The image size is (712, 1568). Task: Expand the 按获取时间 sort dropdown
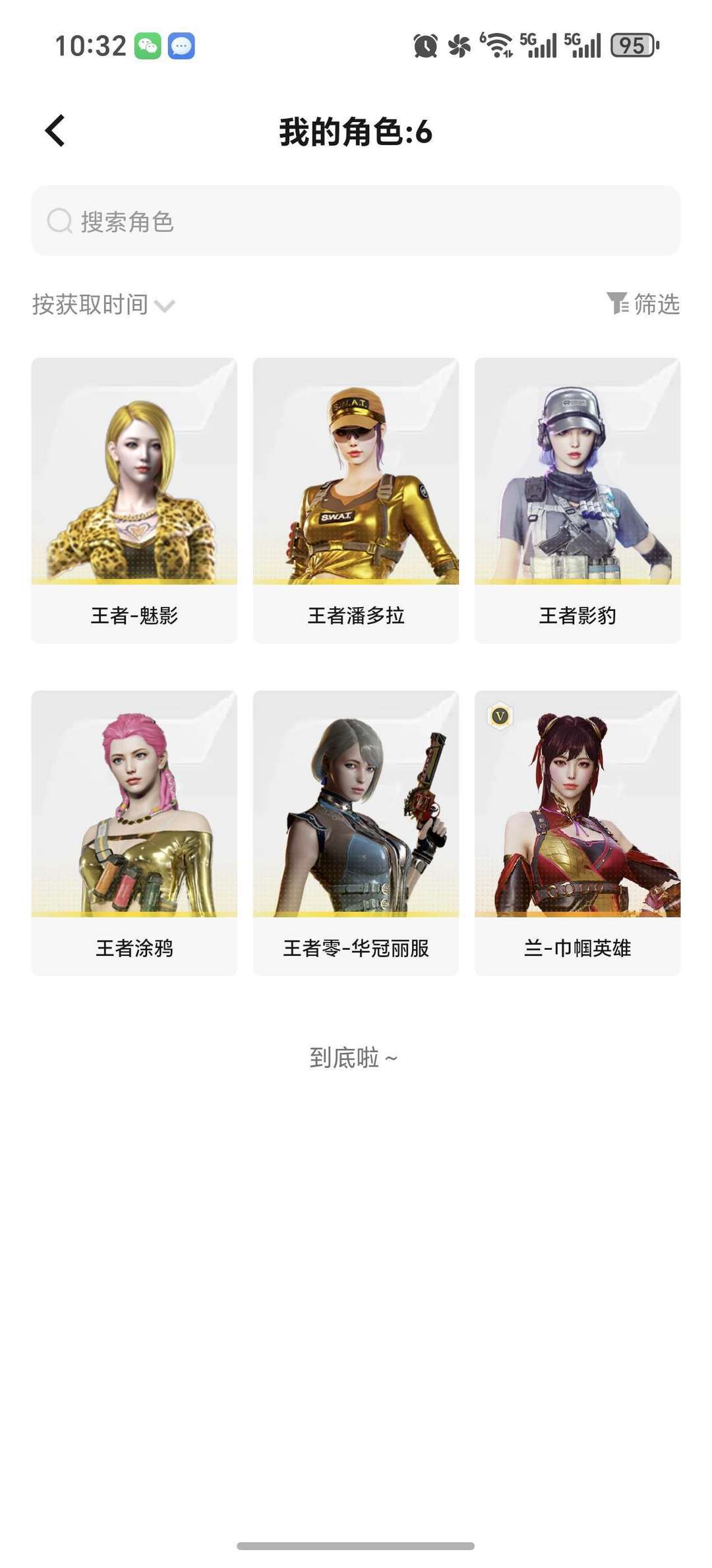pos(104,305)
